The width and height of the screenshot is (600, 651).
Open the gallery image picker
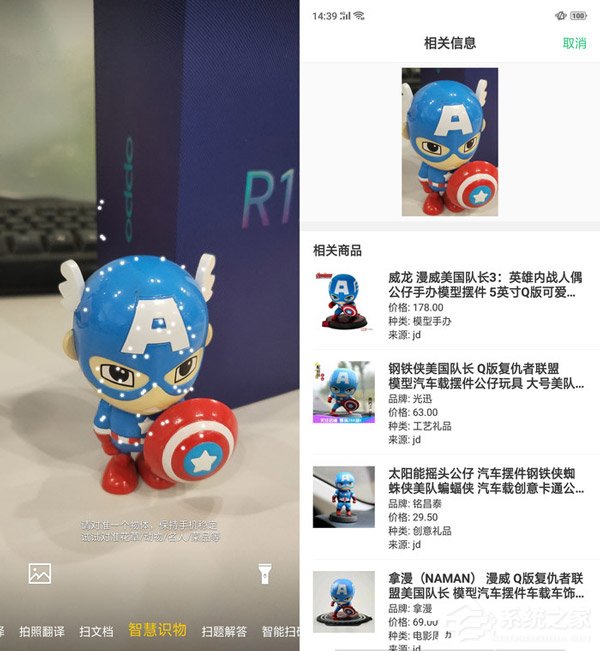coord(40,573)
